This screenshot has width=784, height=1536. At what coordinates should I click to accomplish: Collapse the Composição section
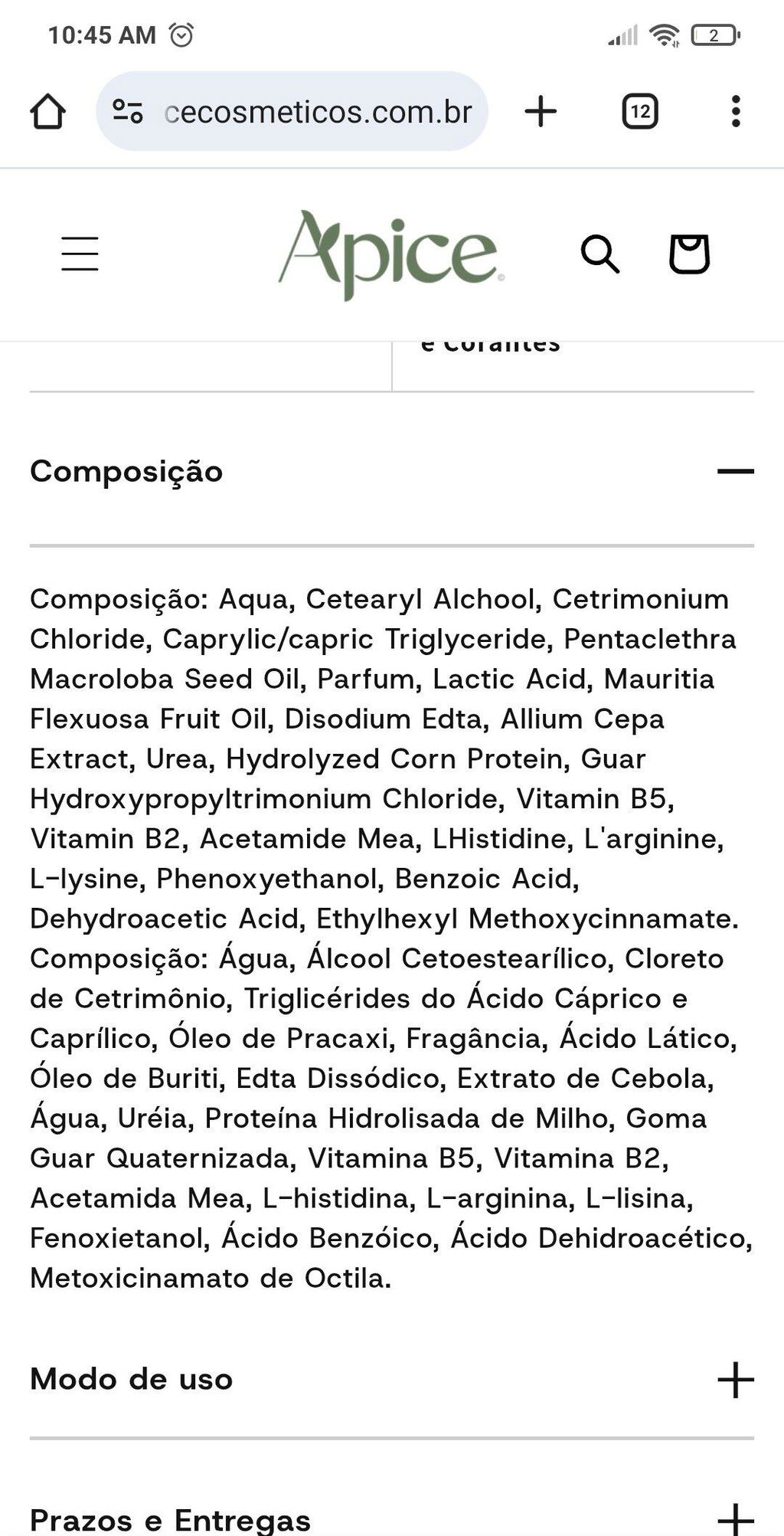pyautogui.click(x=392, y=471)
